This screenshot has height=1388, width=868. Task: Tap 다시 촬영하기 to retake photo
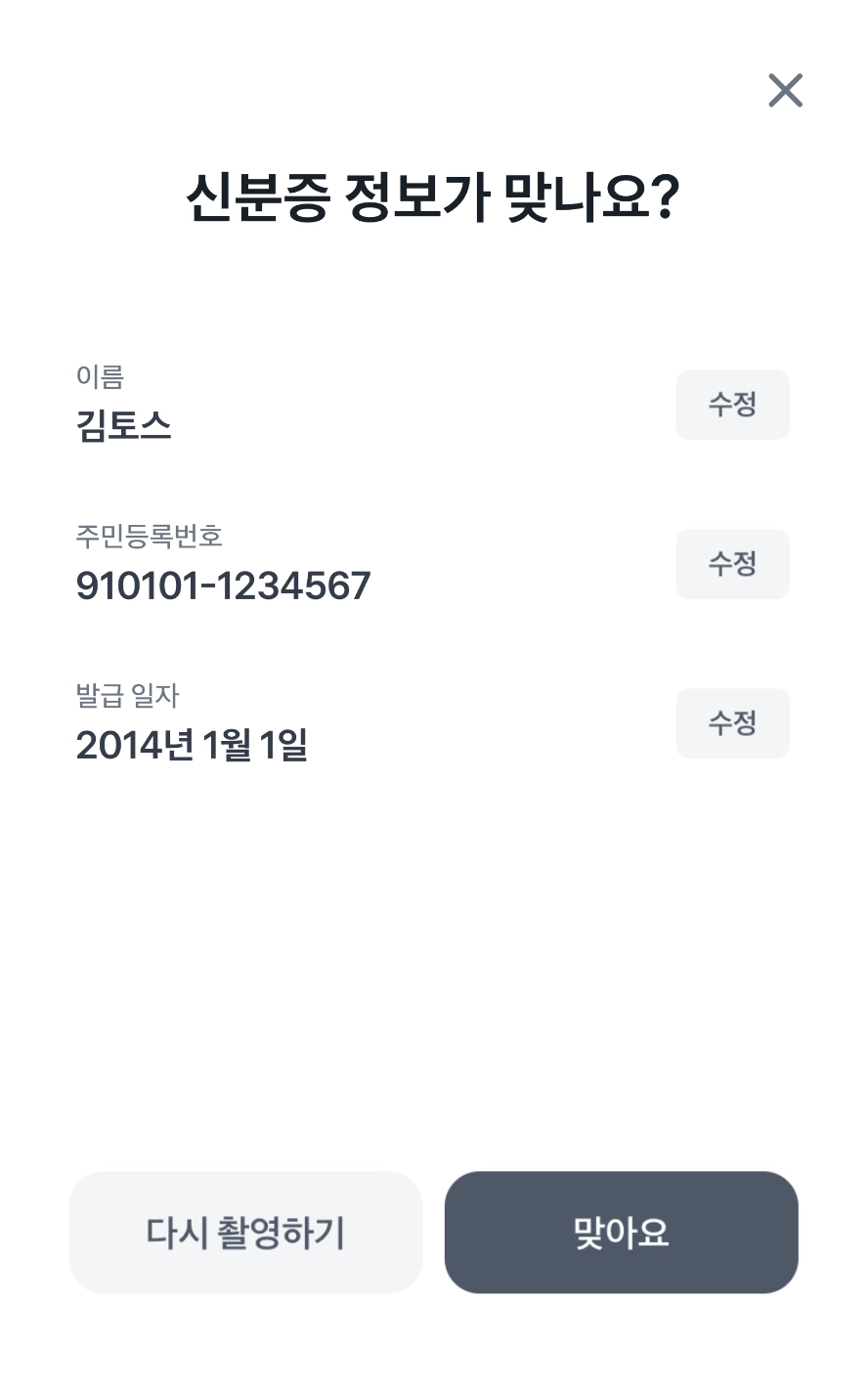click(245, 1233)
